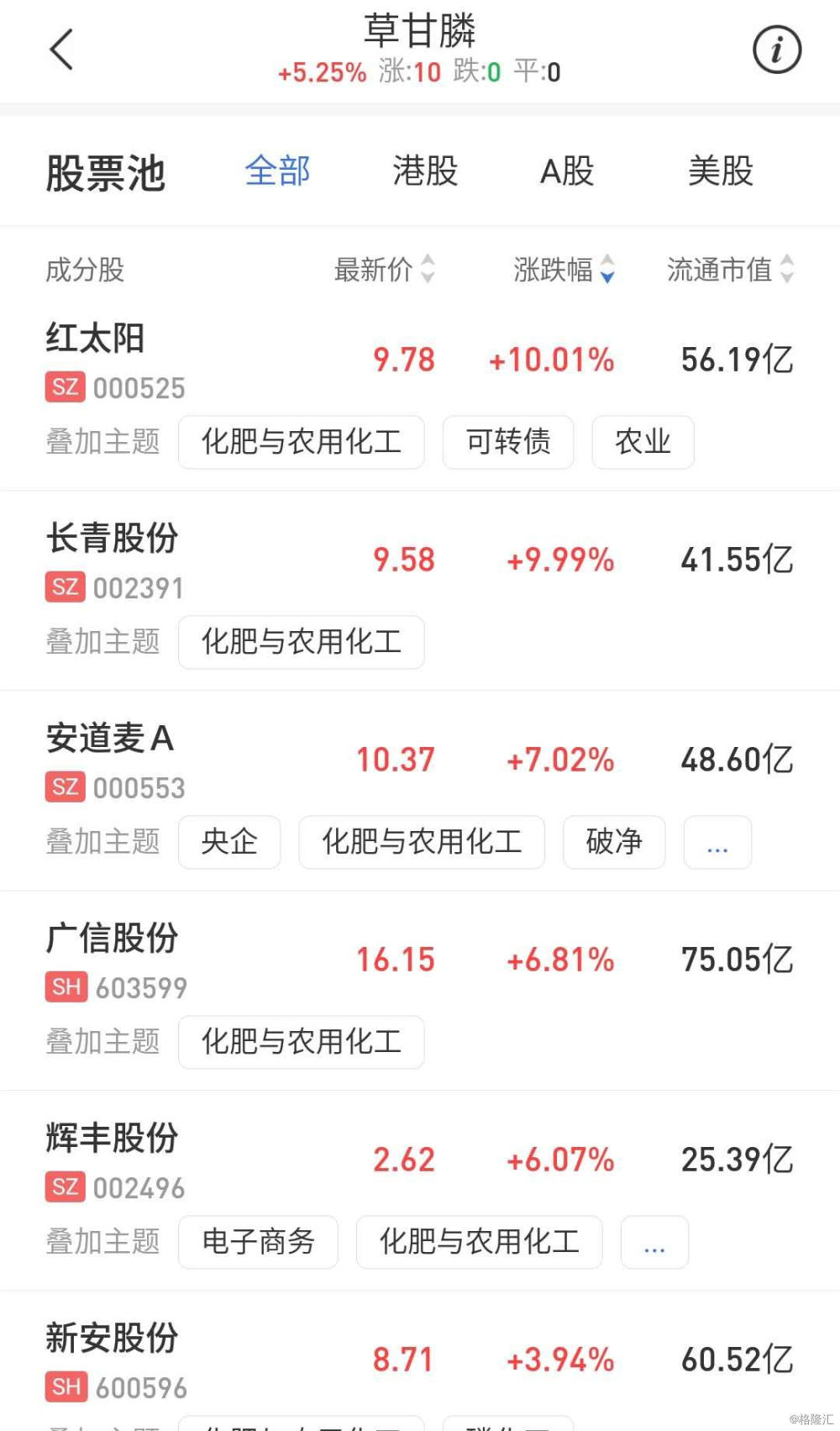Image resolution: width=840 pixels, height=1431 pixels.
Task: Switch to the 港股 tab
Action: point(425,171)
